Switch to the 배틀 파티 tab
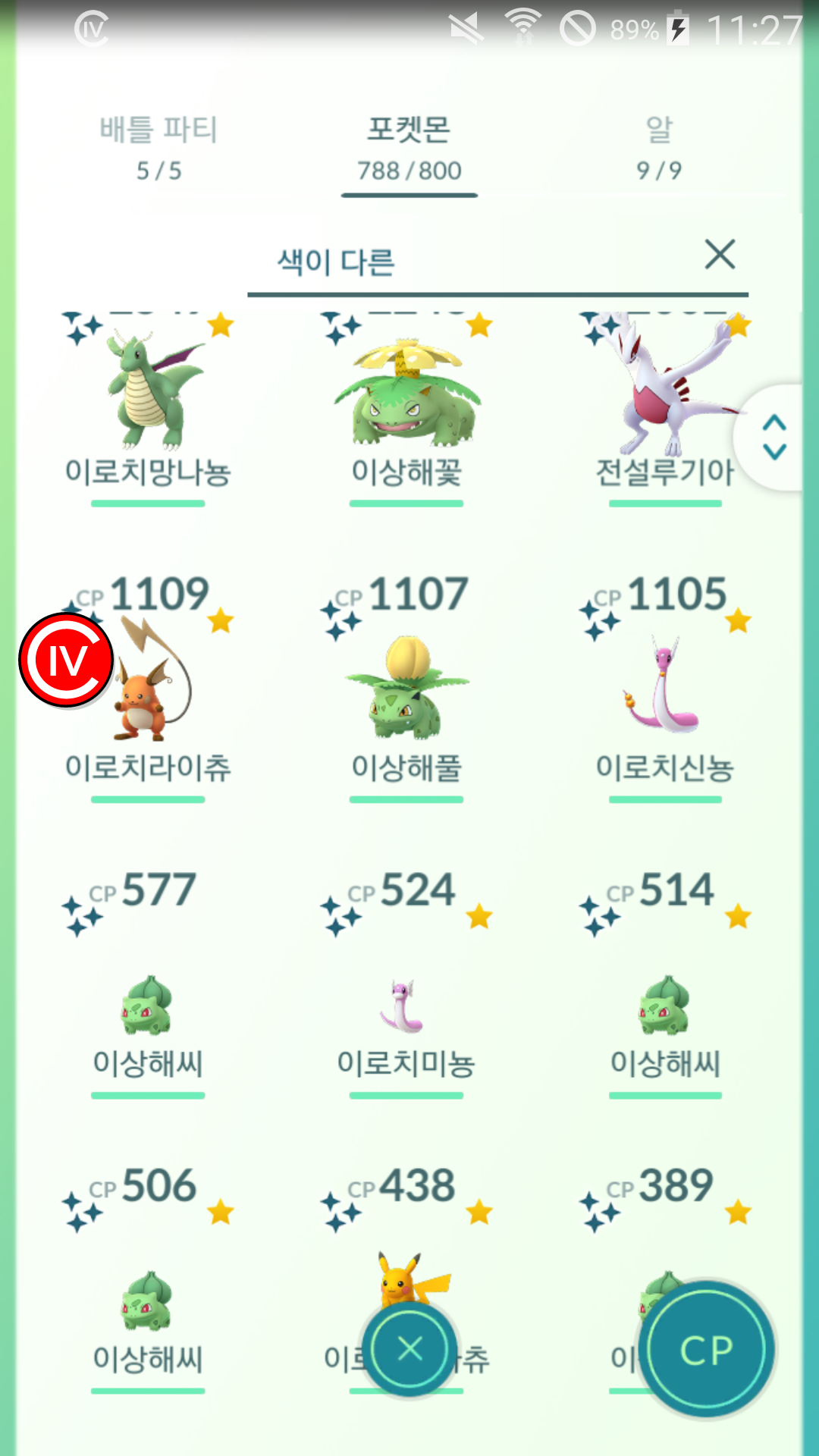 pos(158,149)
